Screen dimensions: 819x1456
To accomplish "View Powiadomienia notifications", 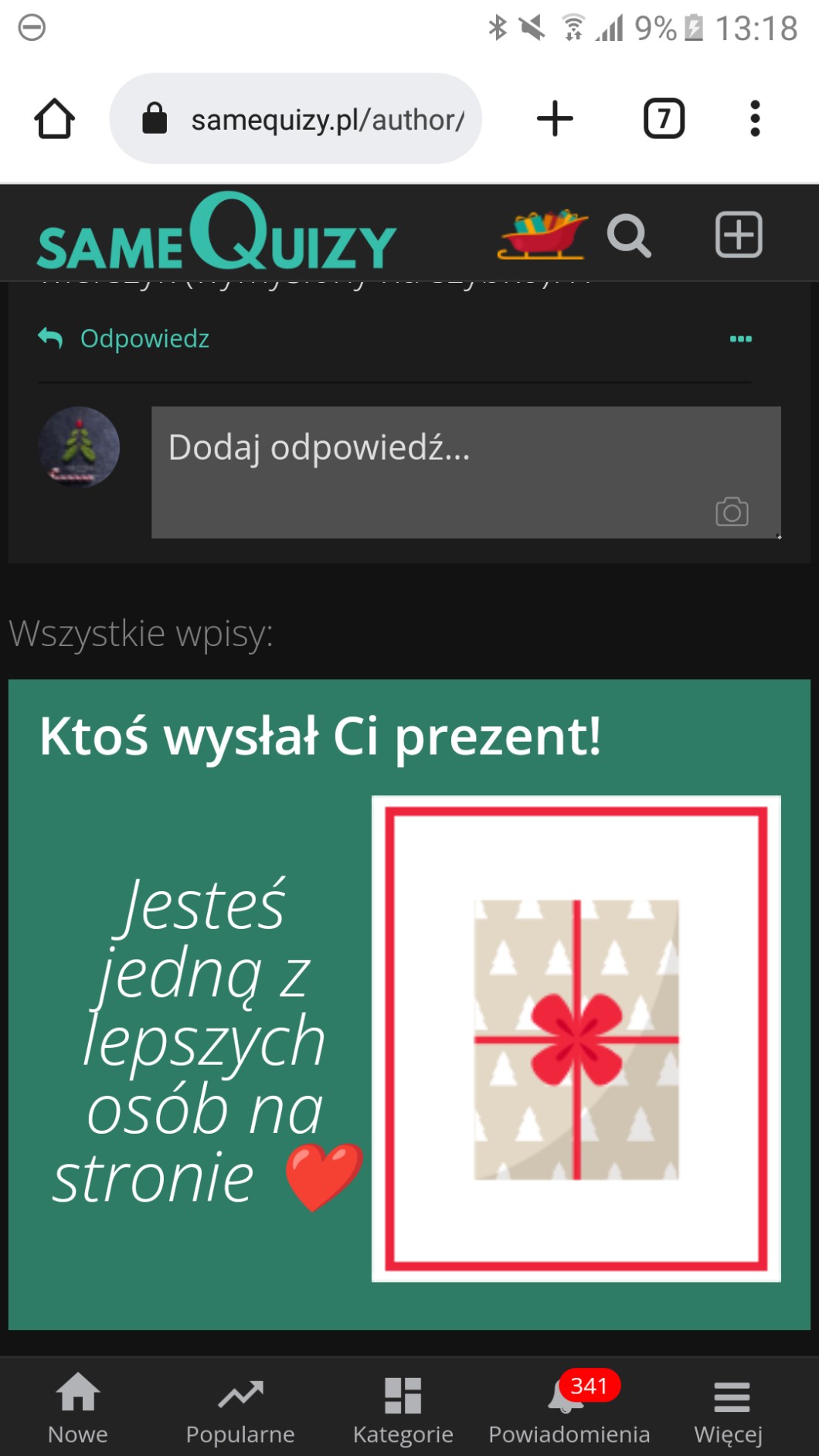I will point(569,1409).
